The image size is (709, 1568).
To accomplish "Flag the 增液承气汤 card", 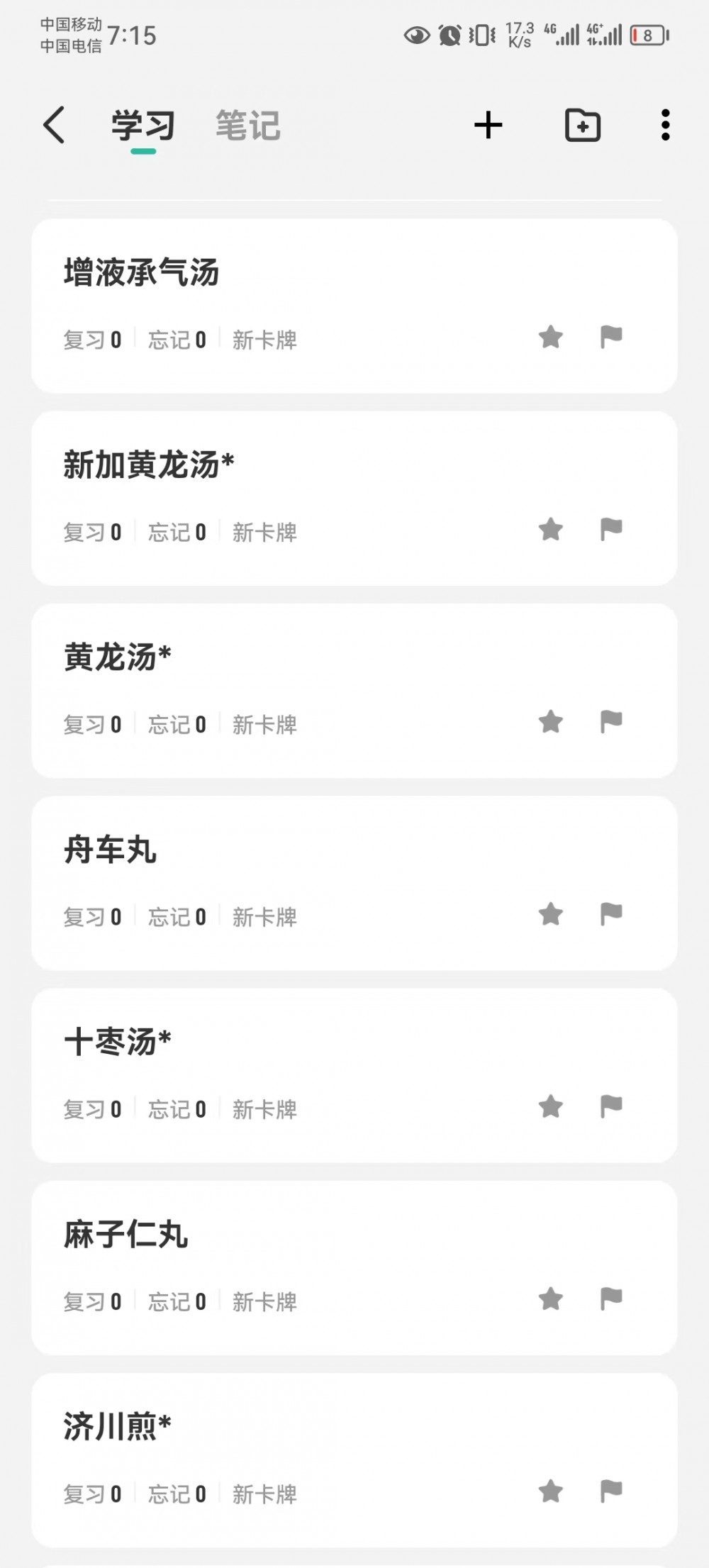I will [611, 337].
